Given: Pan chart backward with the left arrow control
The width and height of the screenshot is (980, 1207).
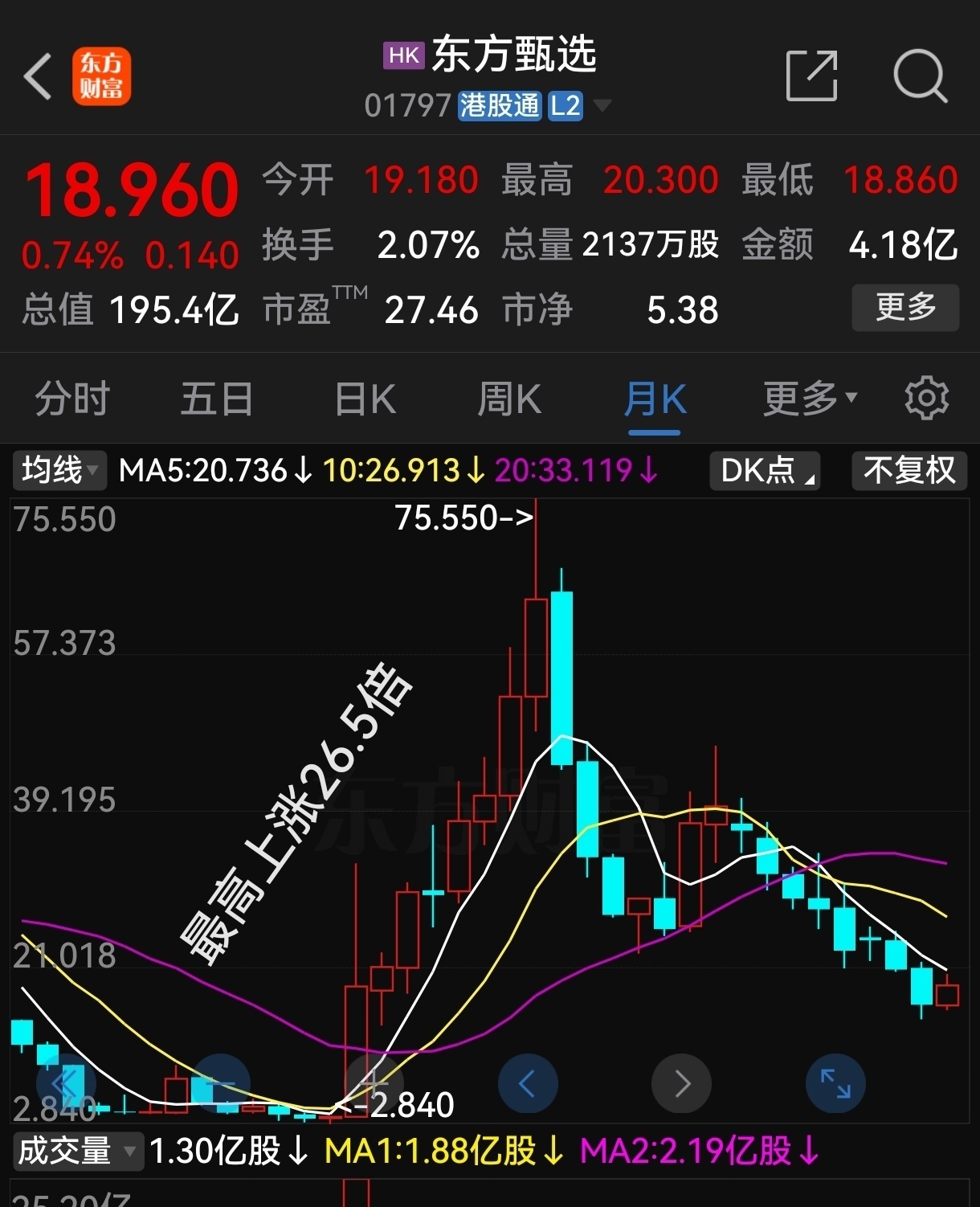Looking at the screenshot, I should (528, 1083).
